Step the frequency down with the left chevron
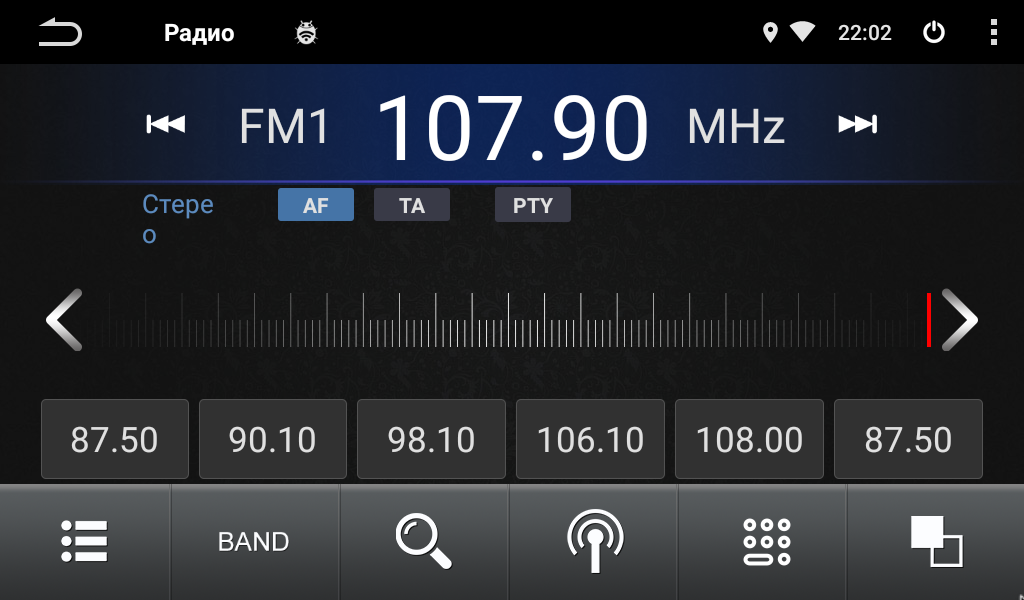The image size is (1024, 600). pyautogui.click(x=64, y=320)
